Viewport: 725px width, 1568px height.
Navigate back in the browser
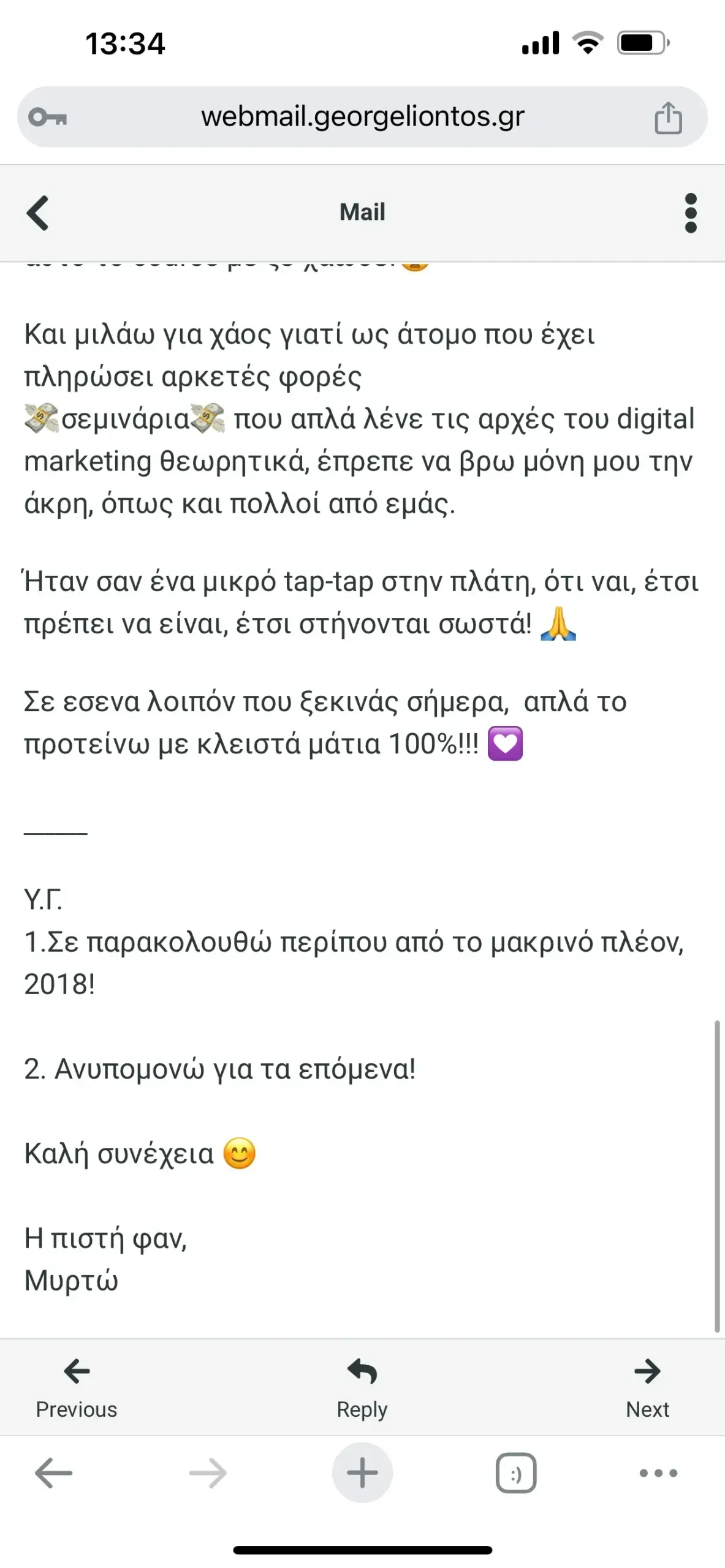tap(54, 1472)
